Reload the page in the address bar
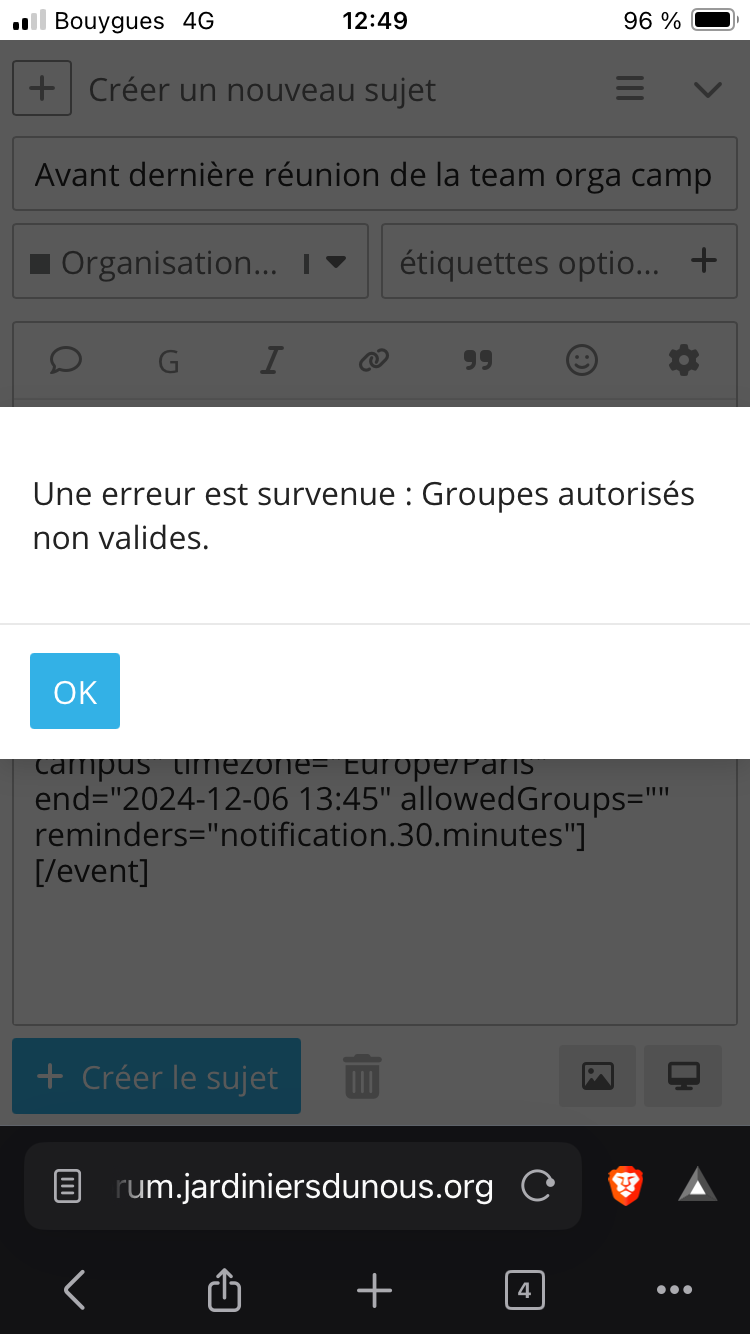 tap(538, 1187)
